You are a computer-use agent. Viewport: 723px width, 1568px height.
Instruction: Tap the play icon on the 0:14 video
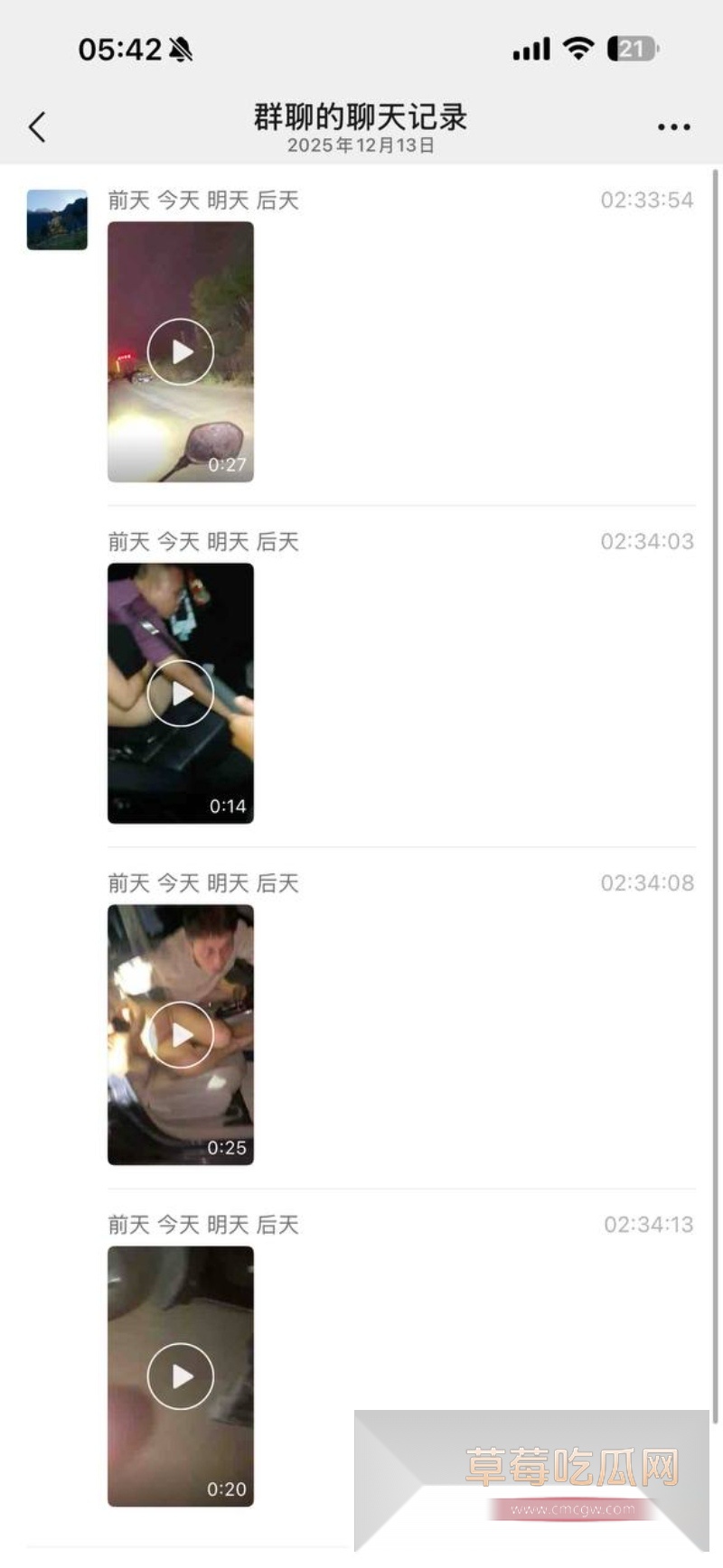(180, 692)
